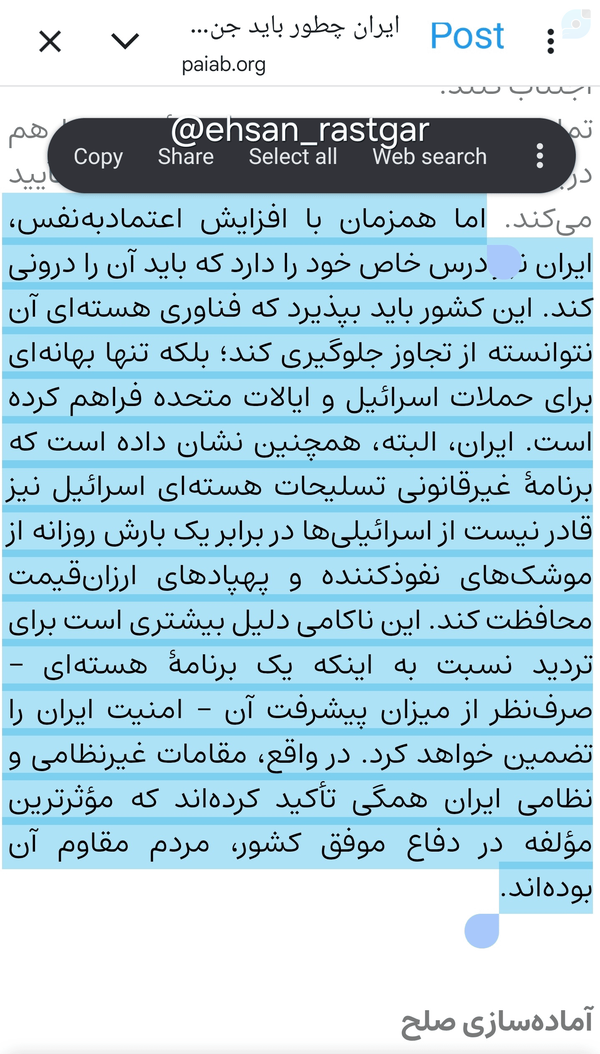Close the in-app browser tab

click(50, 42)
